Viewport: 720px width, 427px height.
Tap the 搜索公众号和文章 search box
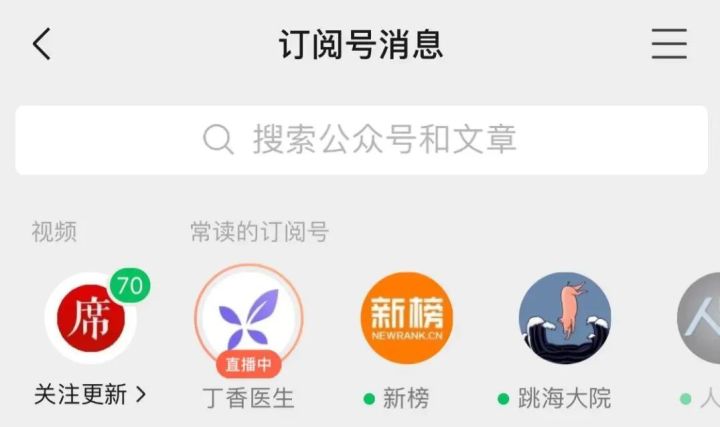point(360,140)
